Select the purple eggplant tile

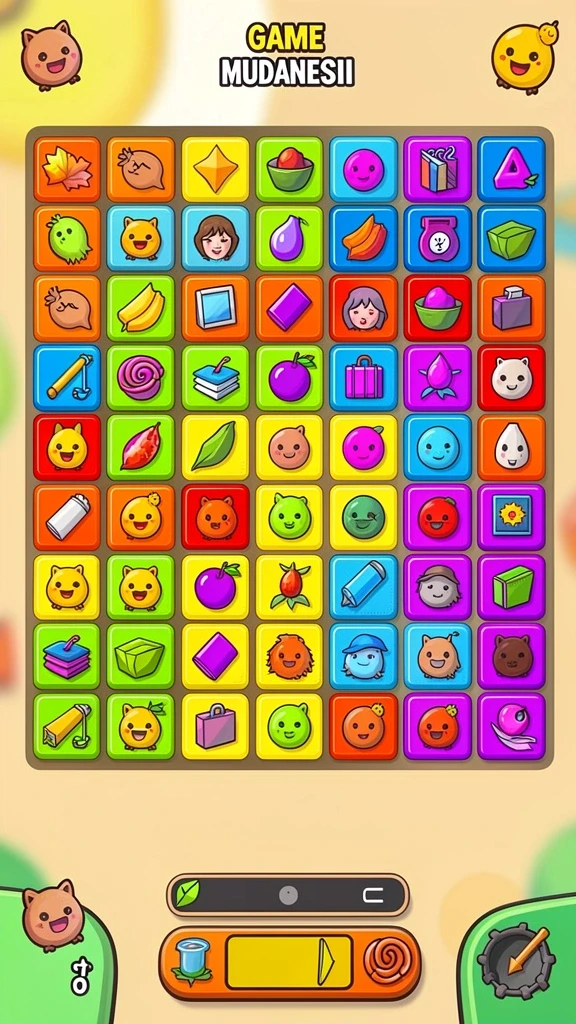tap(289, 238)
